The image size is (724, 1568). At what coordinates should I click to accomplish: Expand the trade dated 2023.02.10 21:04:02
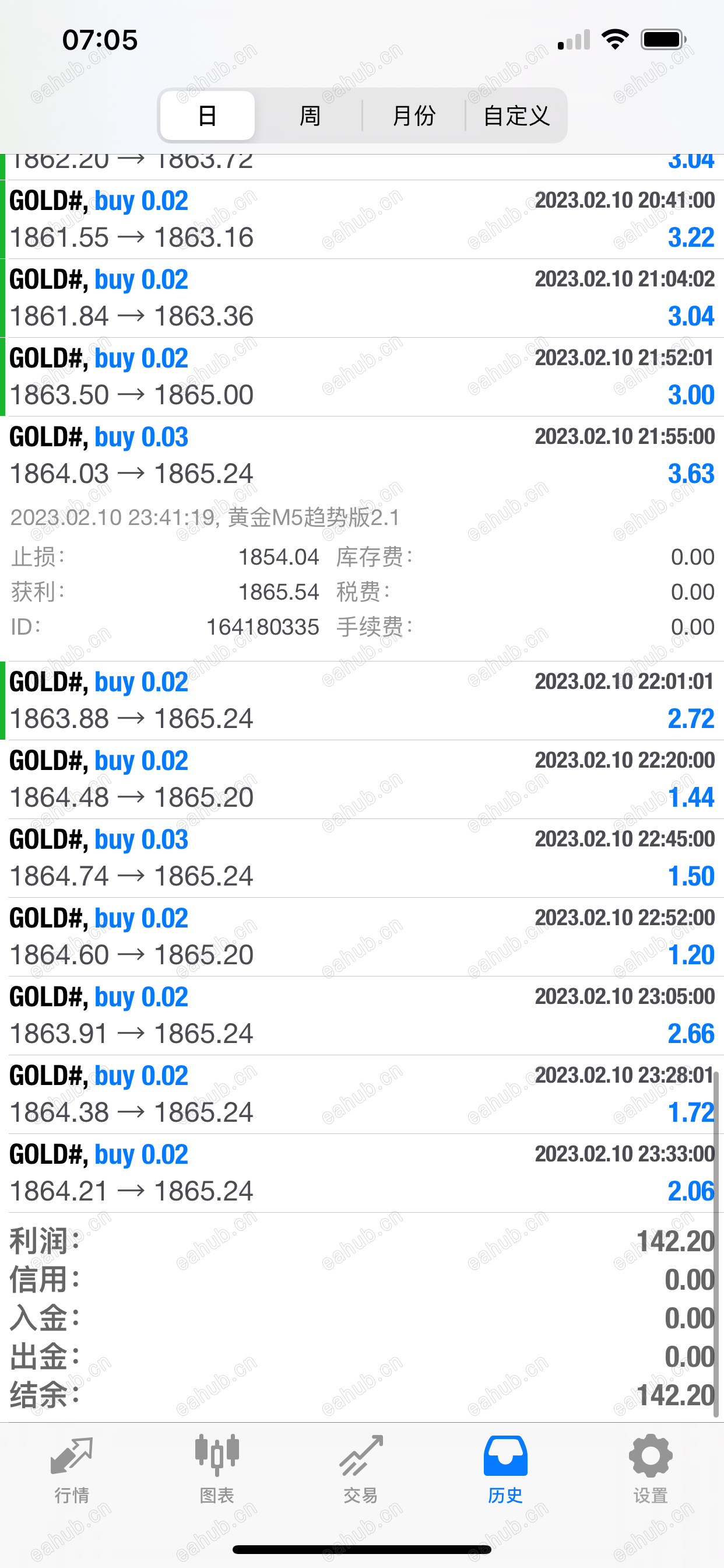(x=362, y=298)
